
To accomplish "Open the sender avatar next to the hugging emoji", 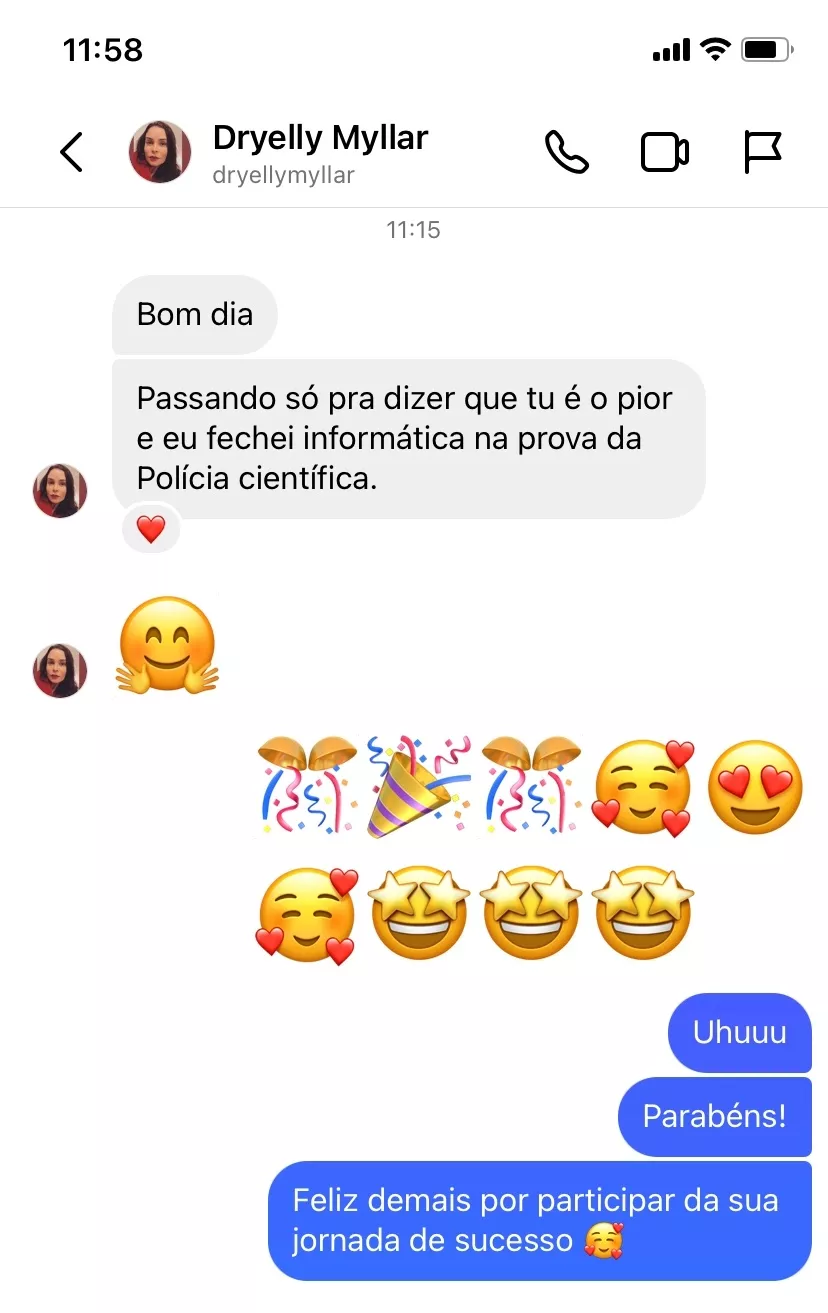I will click(60, 670).
